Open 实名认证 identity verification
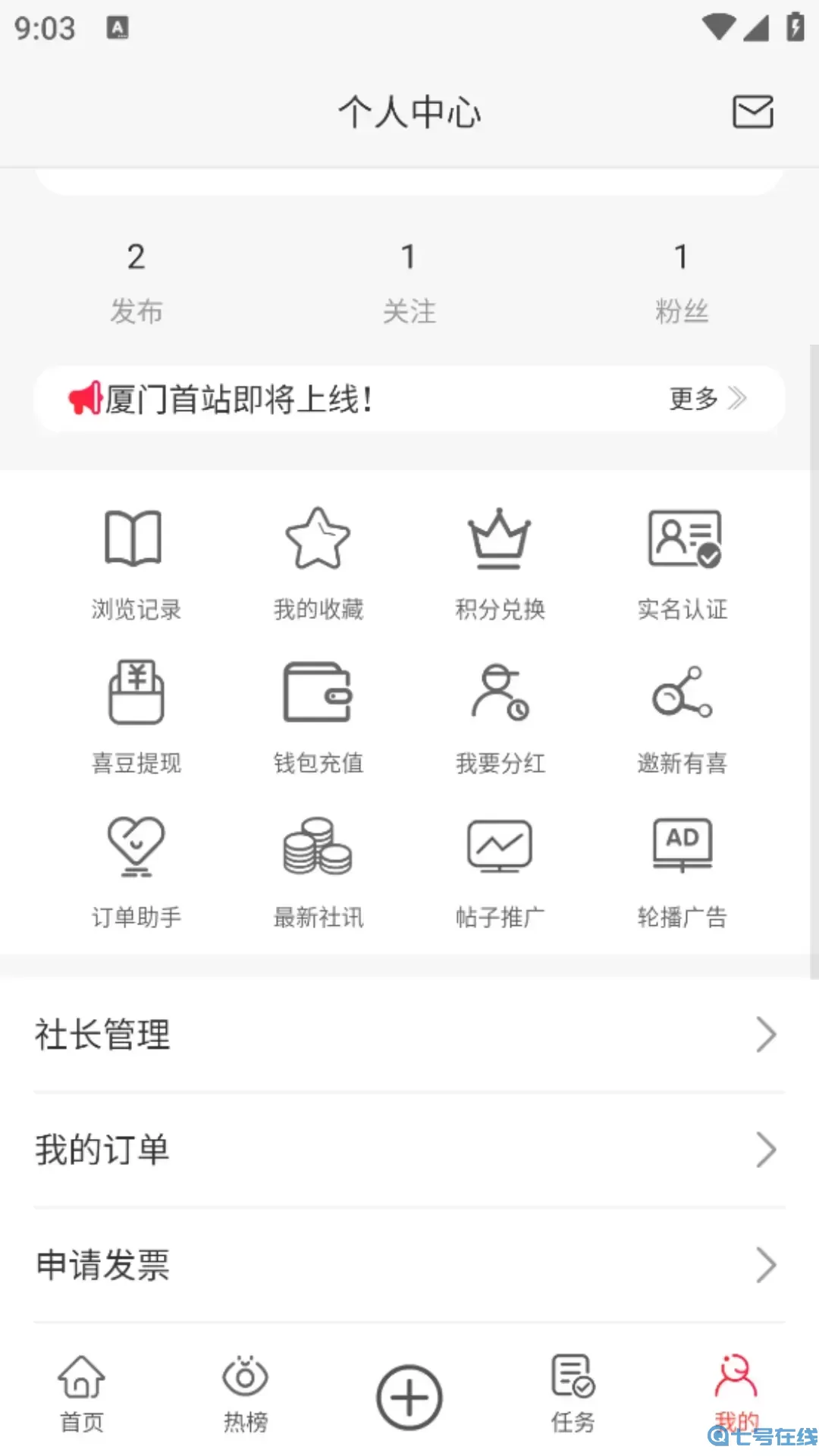 coord(681,561)
